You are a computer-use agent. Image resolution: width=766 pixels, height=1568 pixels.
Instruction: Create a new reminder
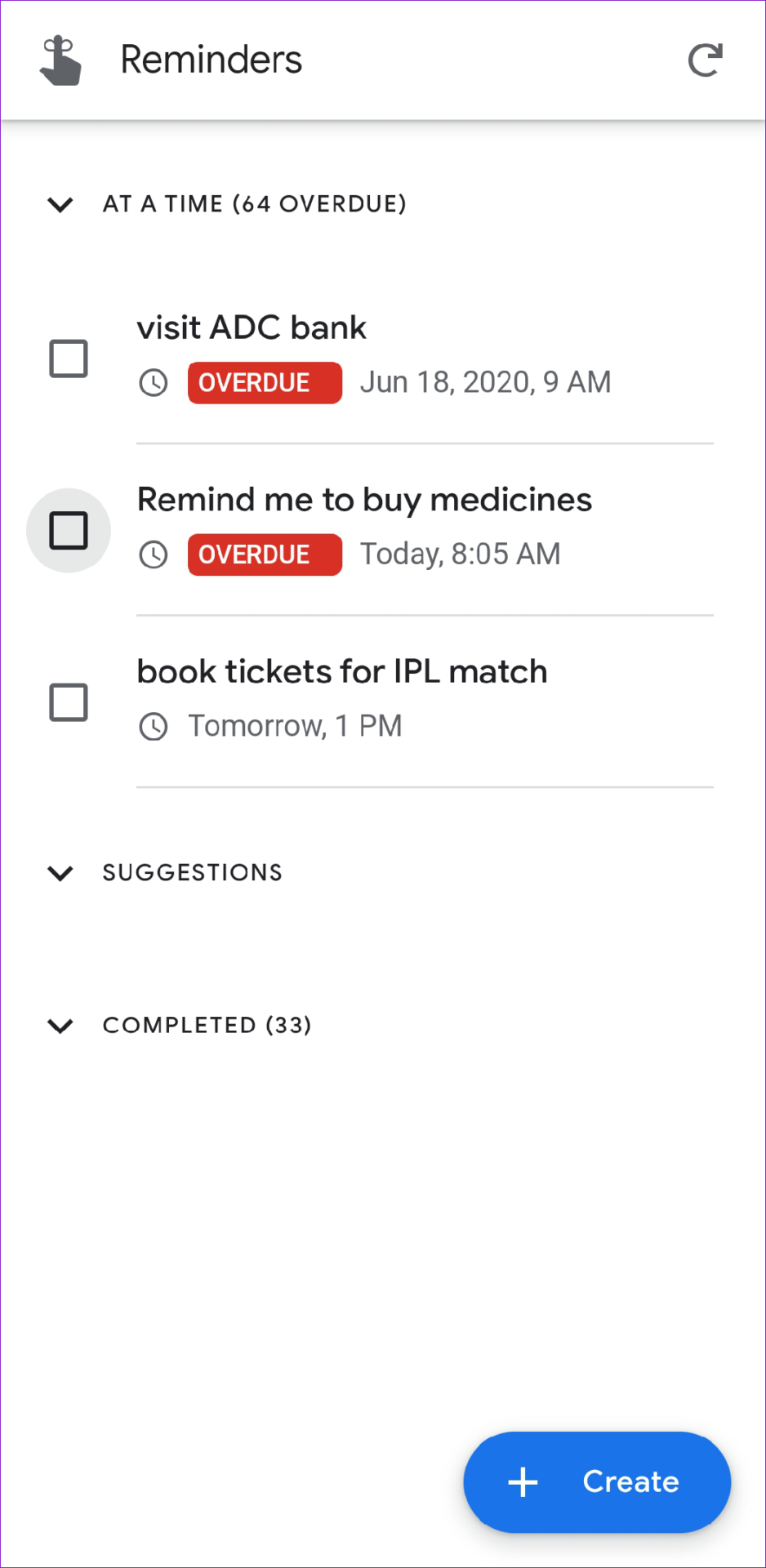pyautogui.click(x=597, y=1481)
